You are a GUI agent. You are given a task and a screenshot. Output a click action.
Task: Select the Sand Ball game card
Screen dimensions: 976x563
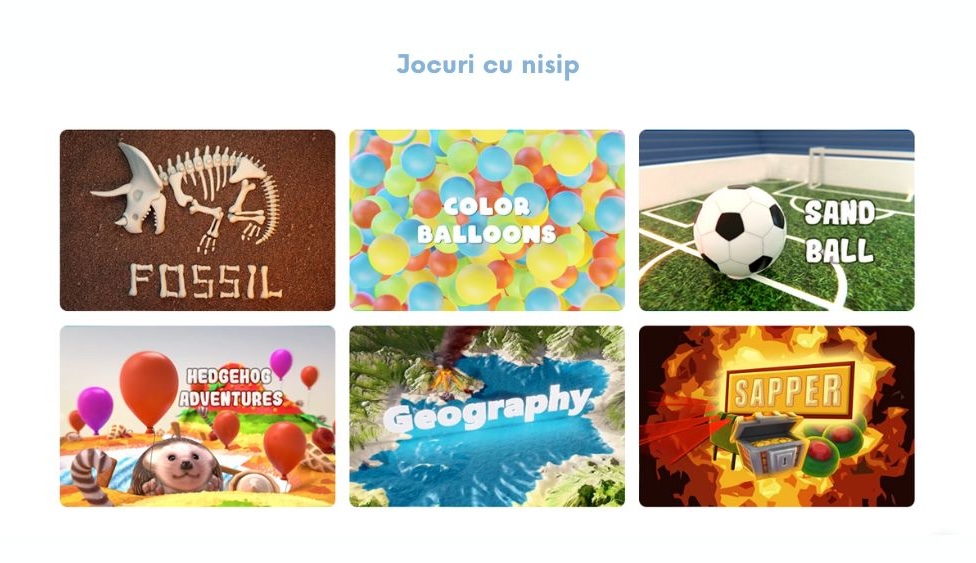click(x=776, y=220)
